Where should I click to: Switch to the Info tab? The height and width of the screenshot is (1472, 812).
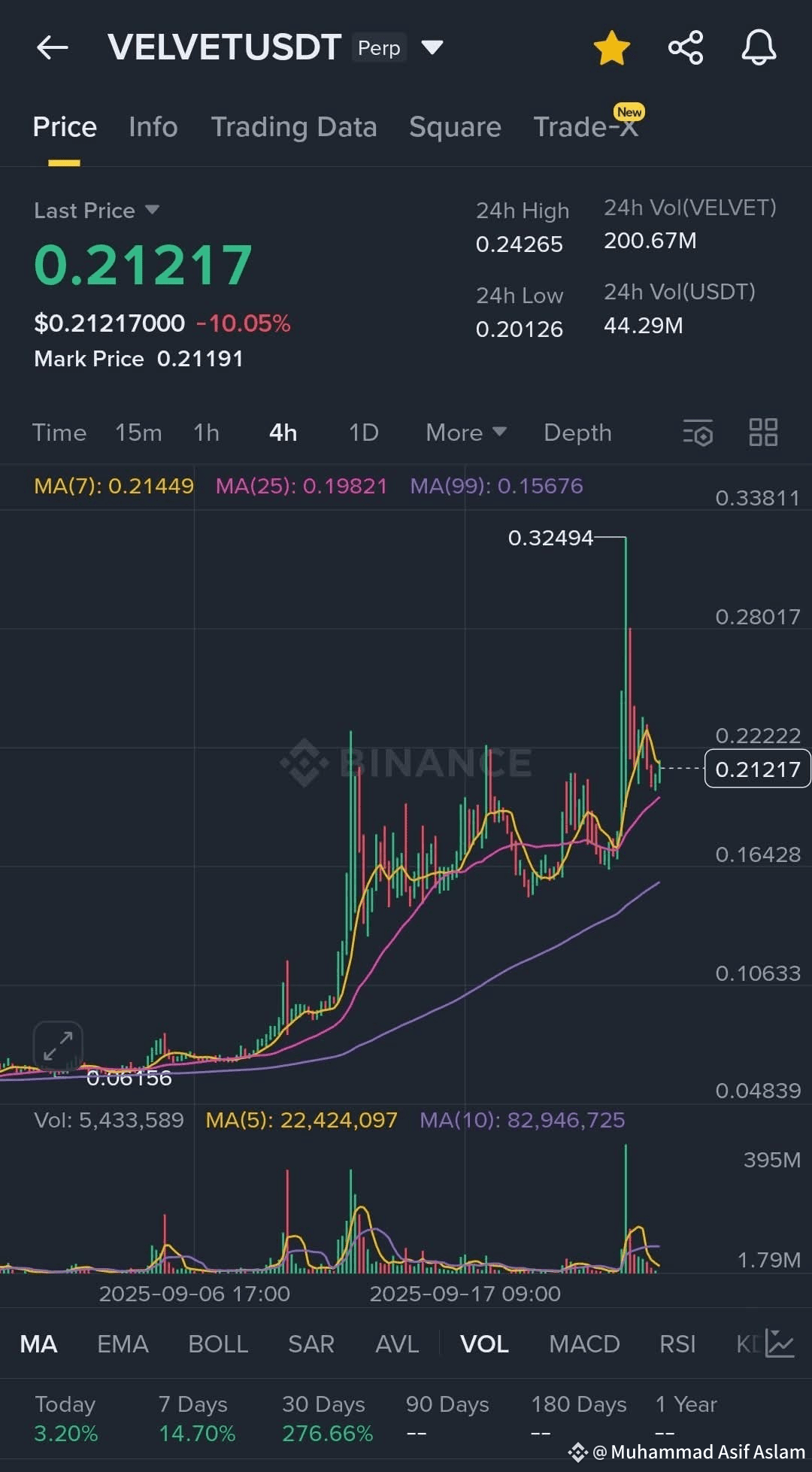[153, 127]
